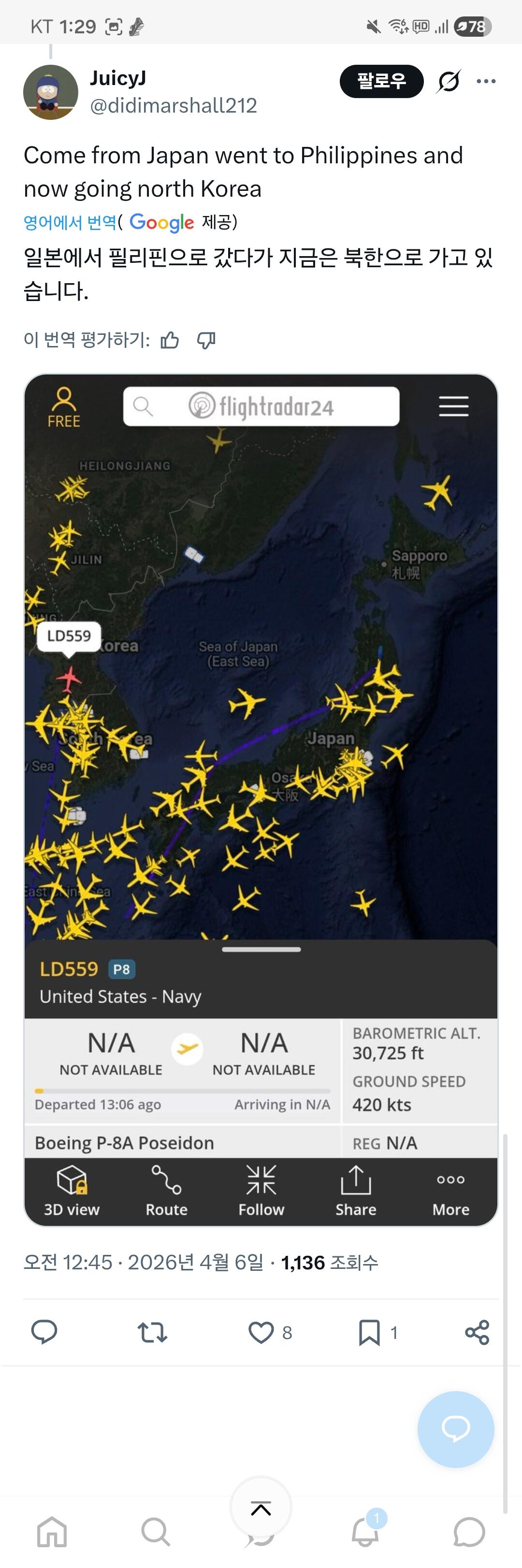Viewport: 522px width, 1568px height.
Task: Tap the 팔로우 follow button
Action: click(x=381, y=81)
